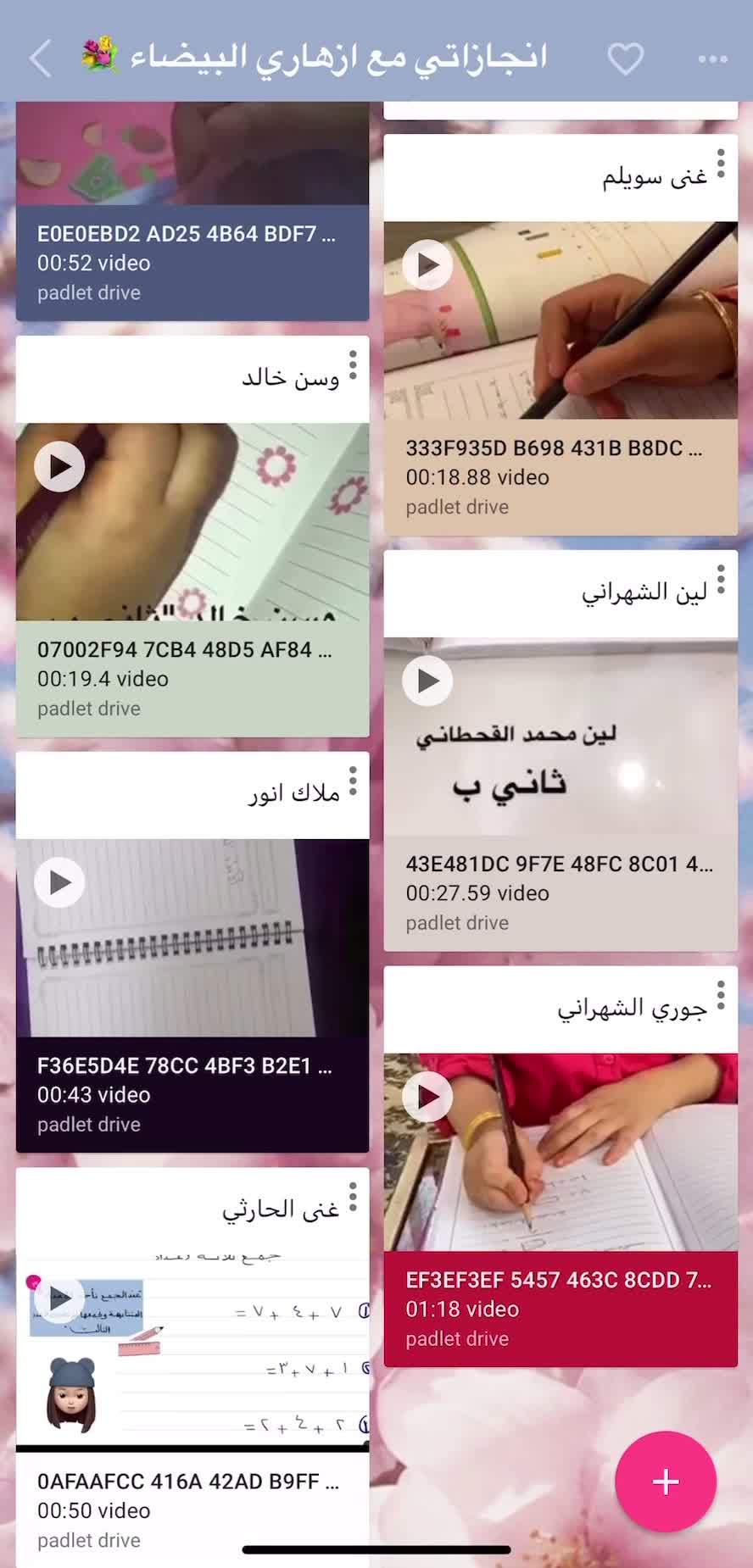Open the overflow menu in the header

click(712, 58)
